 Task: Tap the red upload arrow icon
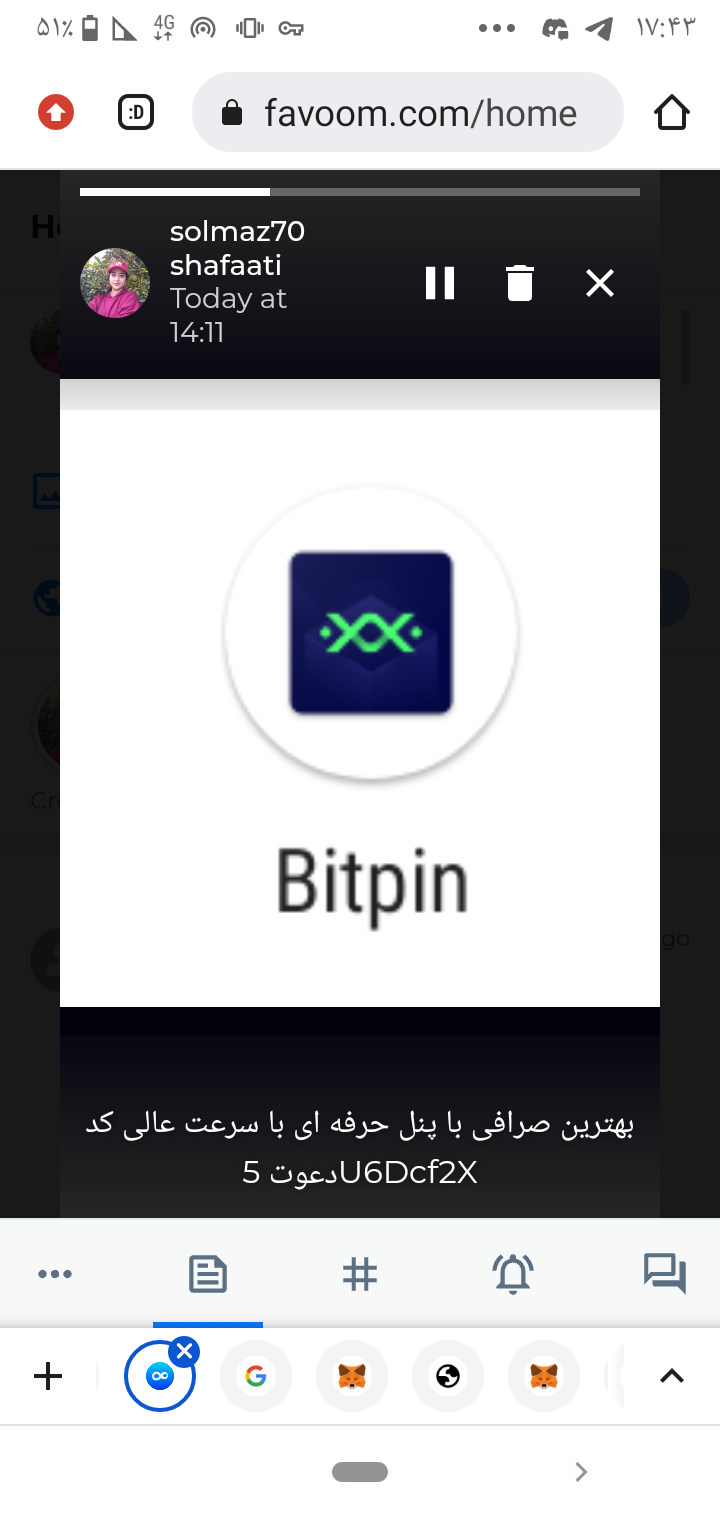coord(56,113)
